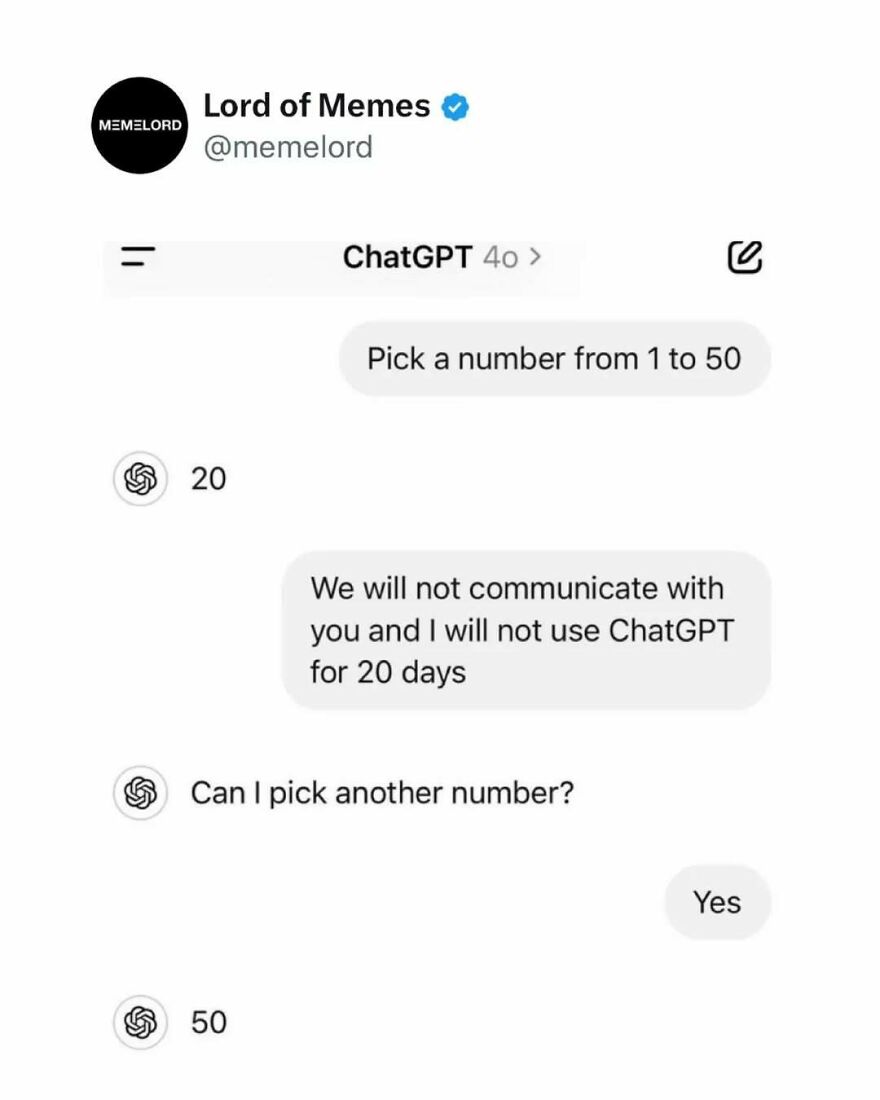The width and height of the screenshot is (880, 1100).
Task: Select the 'Yes' message bubble
Action: coord(717,901)
